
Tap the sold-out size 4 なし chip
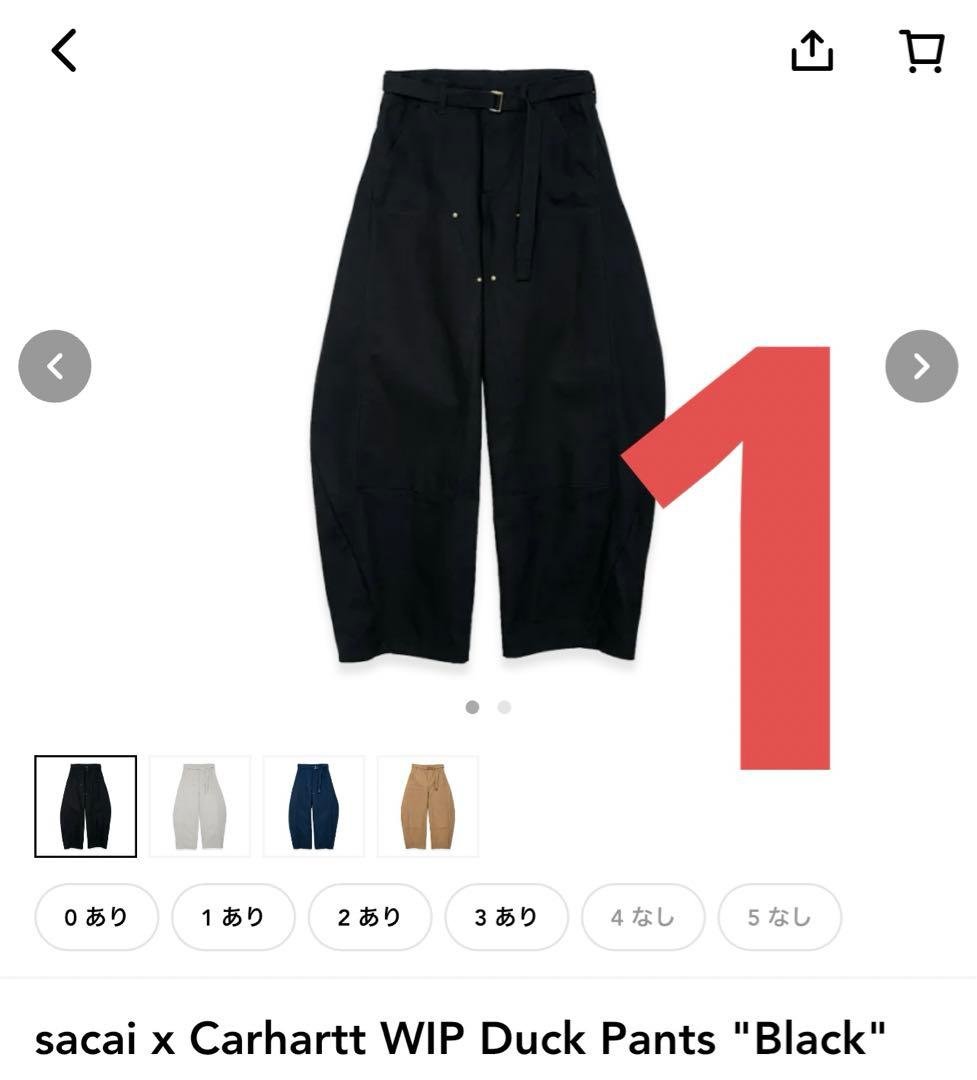pos(643,917)
